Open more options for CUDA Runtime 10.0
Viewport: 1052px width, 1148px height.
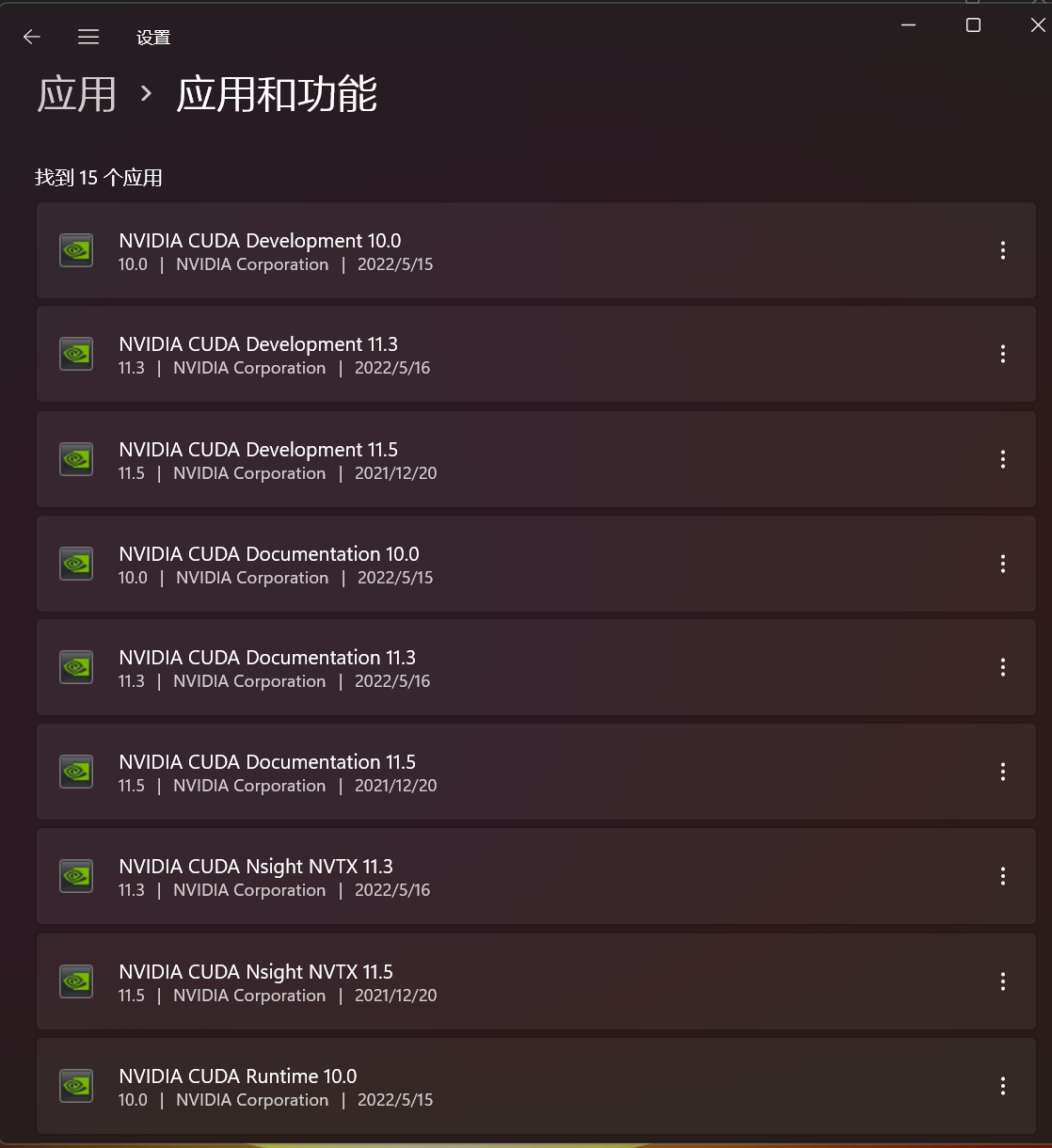pos(1002,1086)
